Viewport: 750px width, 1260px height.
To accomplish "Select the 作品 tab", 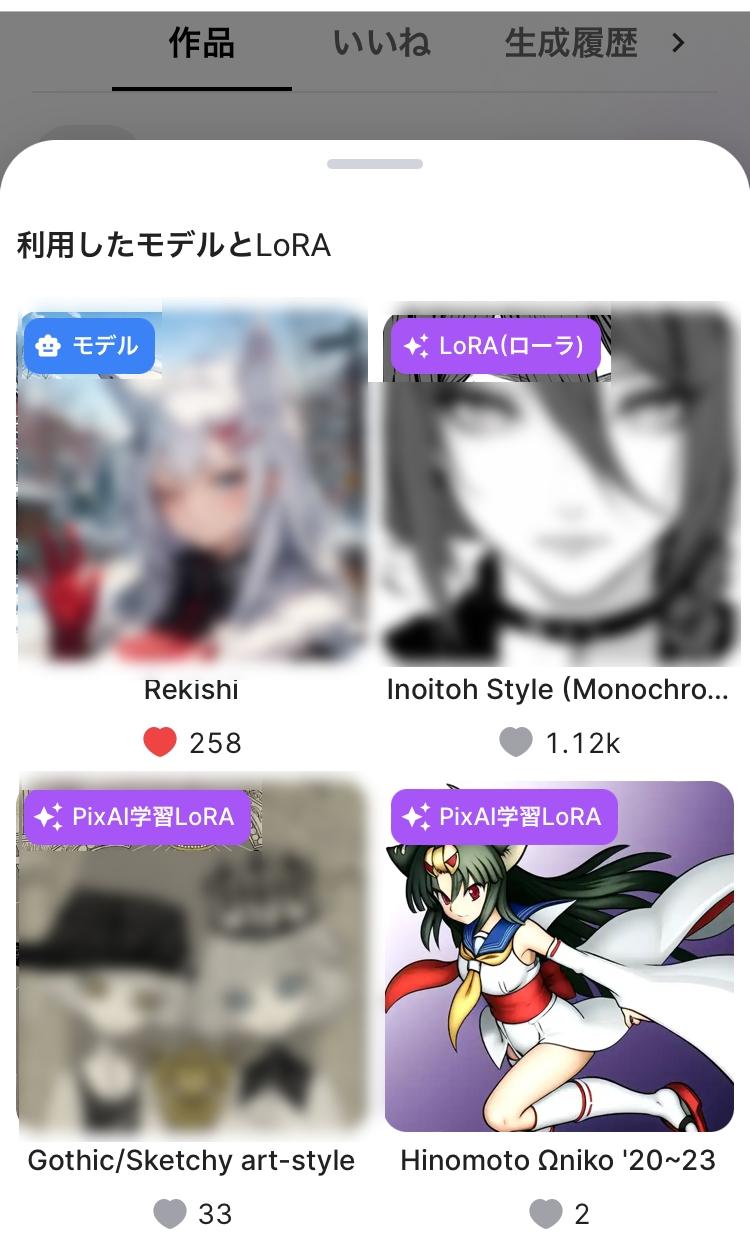I will tap(201, 44).
